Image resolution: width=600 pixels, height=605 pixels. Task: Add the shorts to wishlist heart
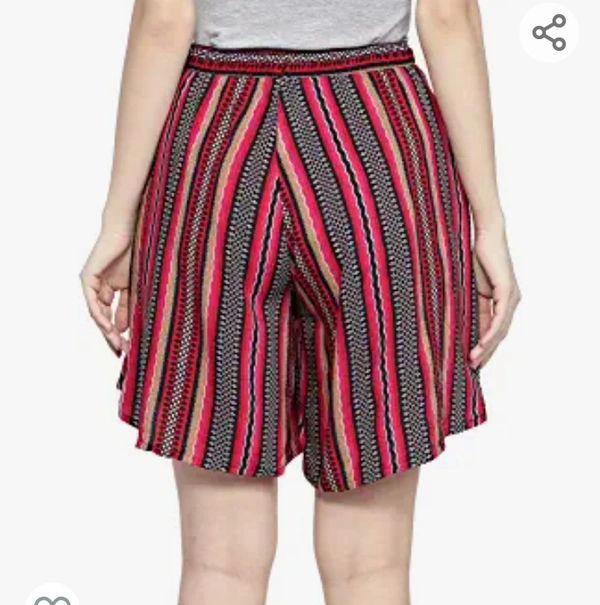tap(52, 598)
